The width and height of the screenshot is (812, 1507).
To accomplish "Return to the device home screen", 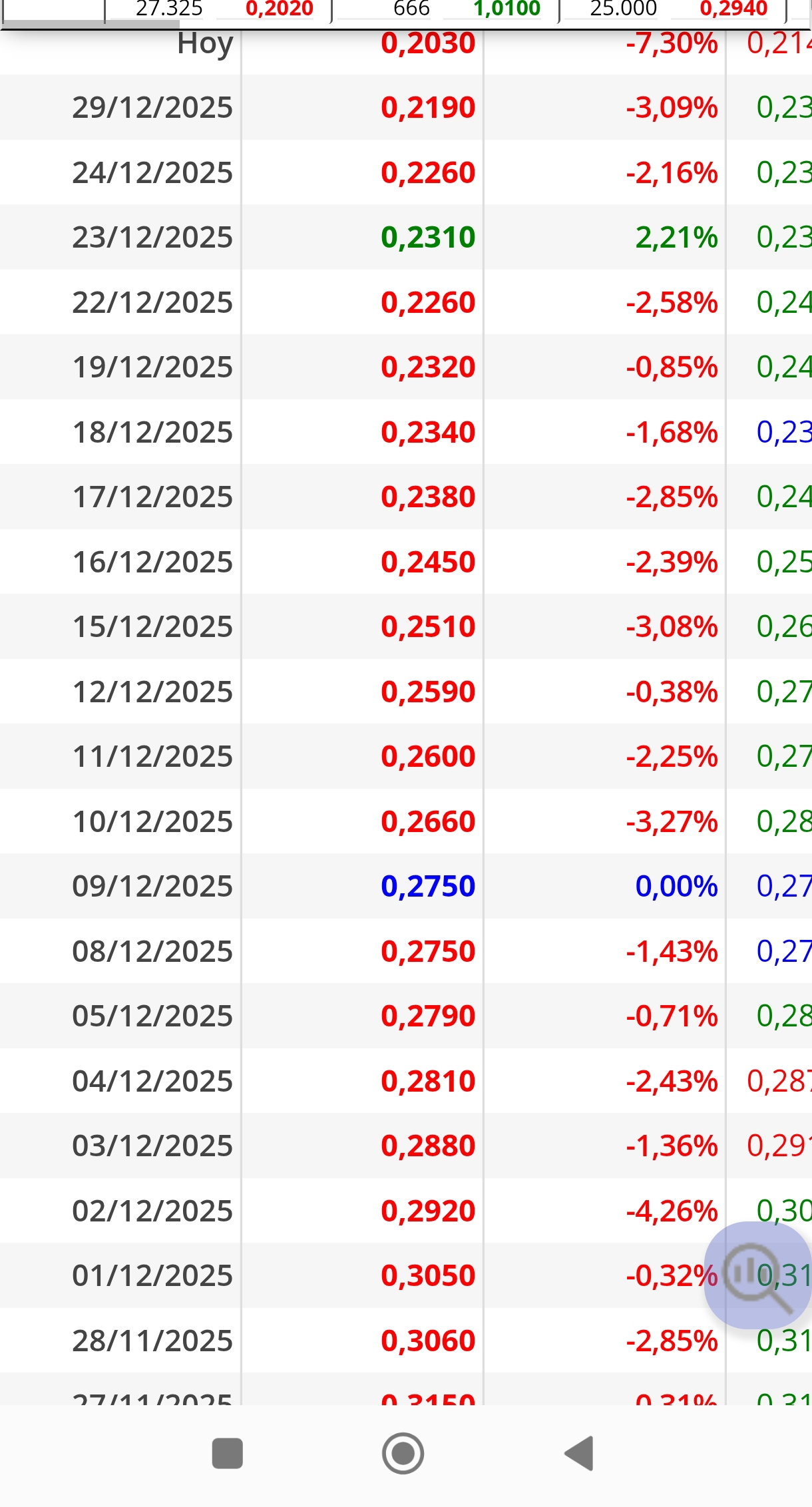I will [403, 1453].
